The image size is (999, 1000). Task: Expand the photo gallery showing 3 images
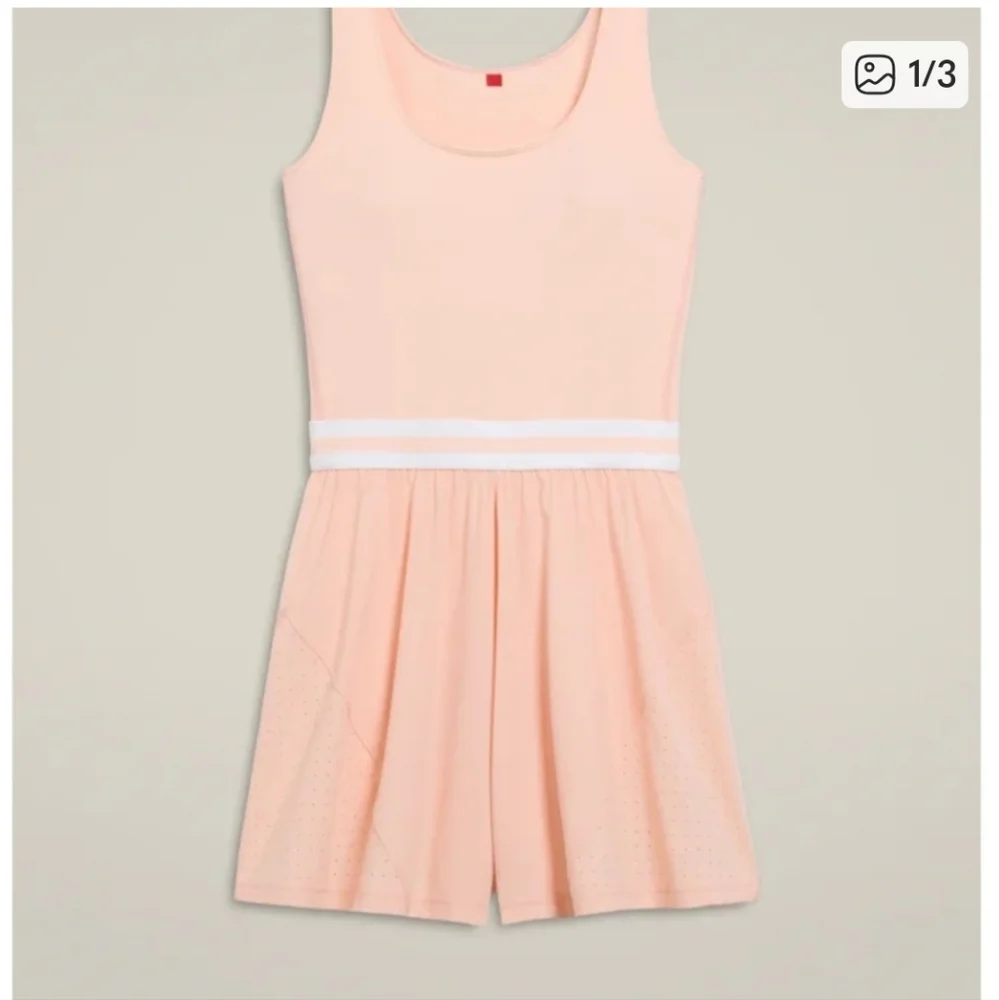click(908, 73)
